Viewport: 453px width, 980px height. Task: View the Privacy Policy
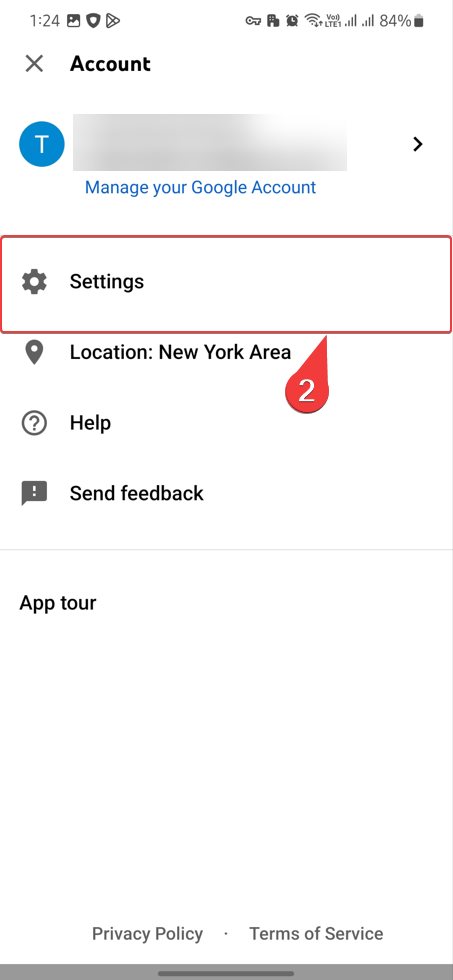coord(147,934)
